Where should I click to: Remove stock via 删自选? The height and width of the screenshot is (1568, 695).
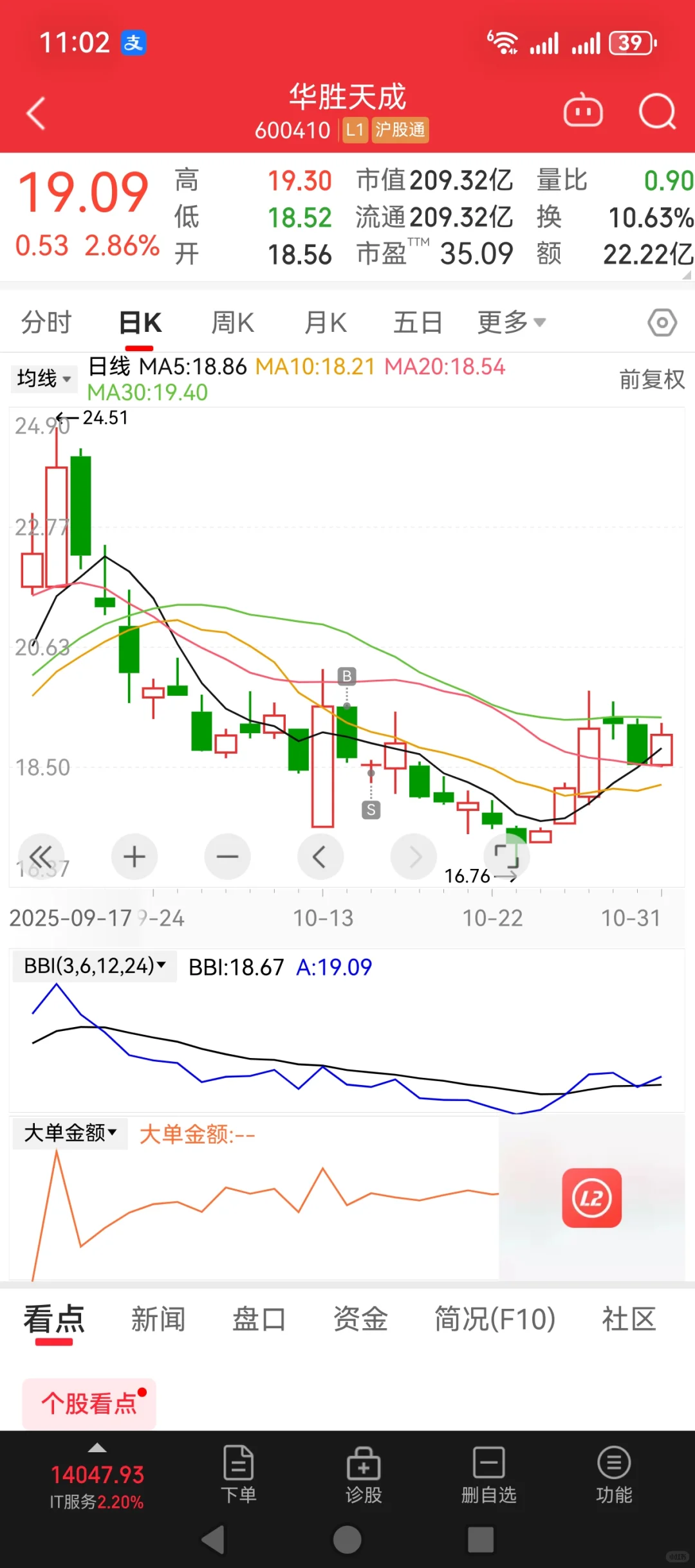(x=488, y=1474)
